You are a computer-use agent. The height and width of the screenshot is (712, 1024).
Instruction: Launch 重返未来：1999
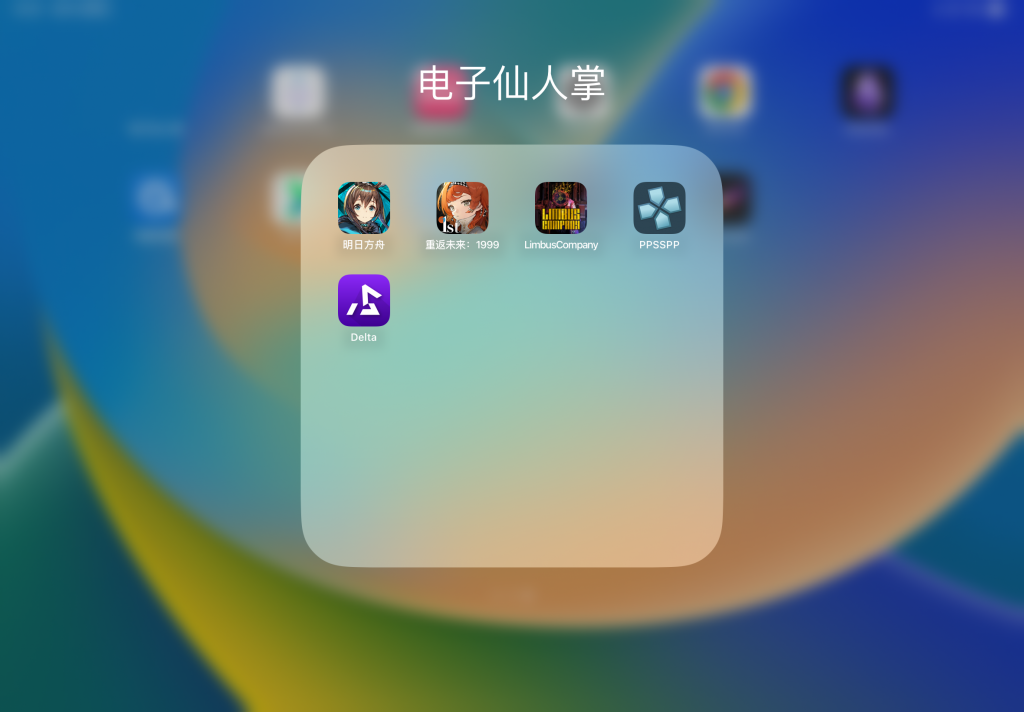462,208
